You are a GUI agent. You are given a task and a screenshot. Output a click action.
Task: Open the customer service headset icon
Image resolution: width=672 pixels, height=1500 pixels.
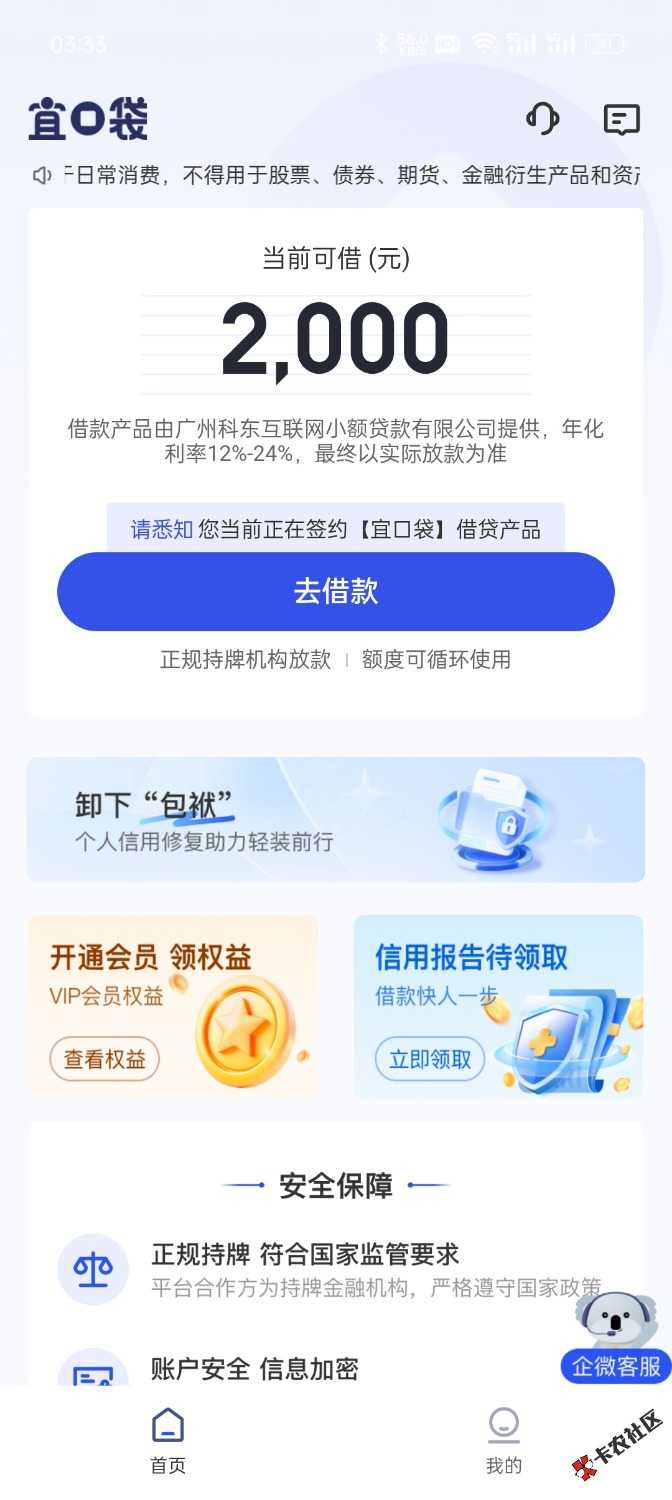point(542,120)
